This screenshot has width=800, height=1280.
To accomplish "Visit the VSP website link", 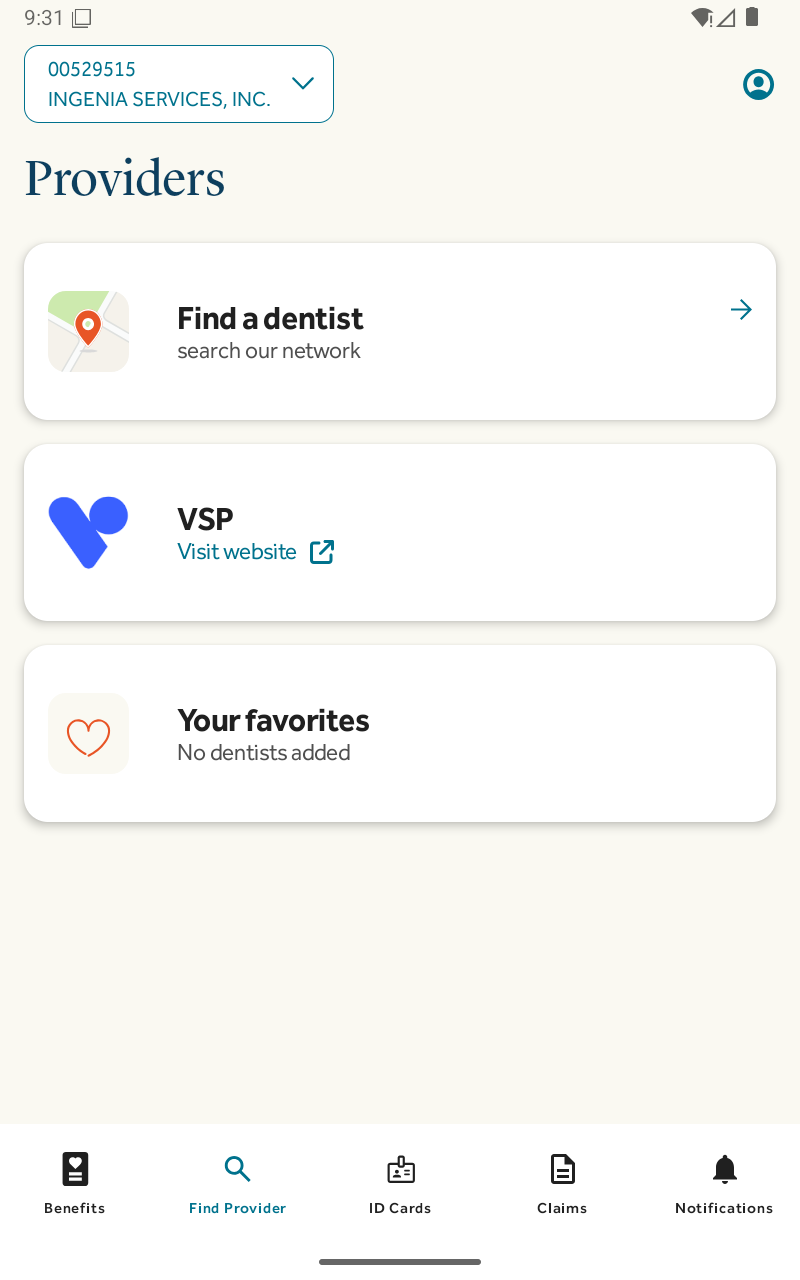I will pyautogui.click(x=256, y=552).
